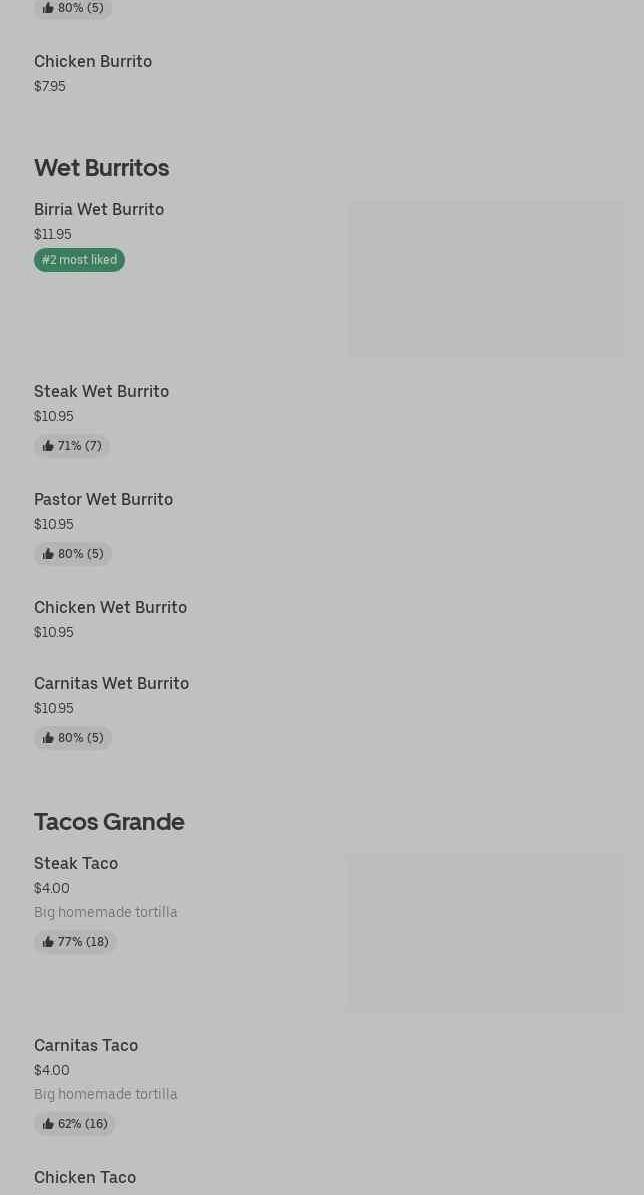The image size is (644, 1195).
Task: Open the Chicken Taco item
Action: pyautogui.click(x=85, y=1178)
